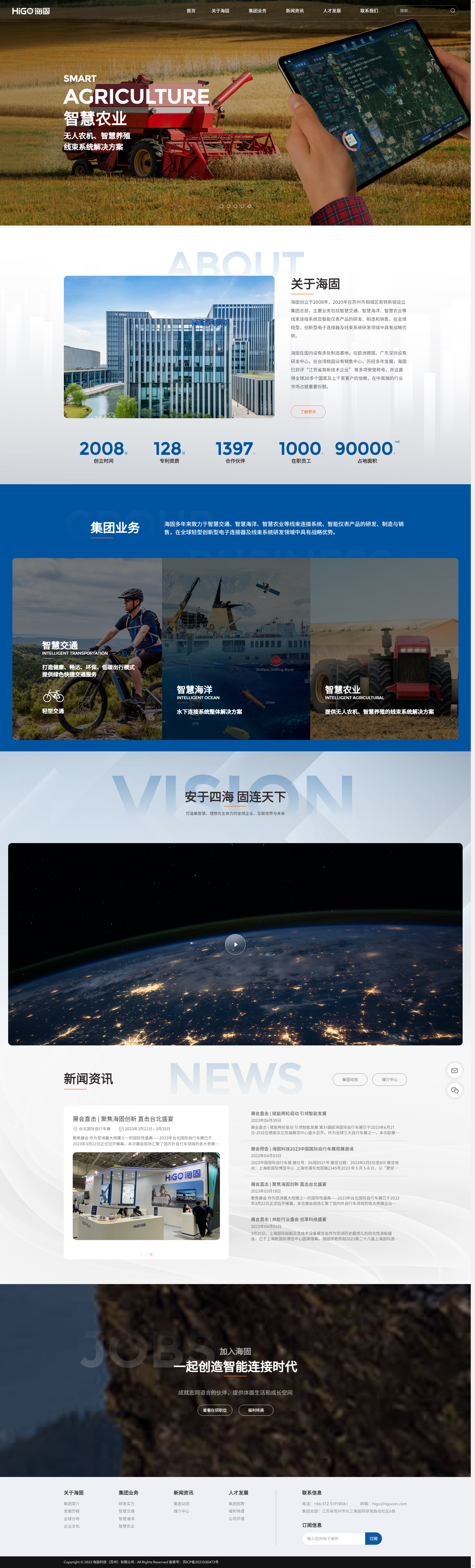The image size is (475, 1568).
Task: Play the vision video
Action: pyautogui.click(x=235, y=944)
